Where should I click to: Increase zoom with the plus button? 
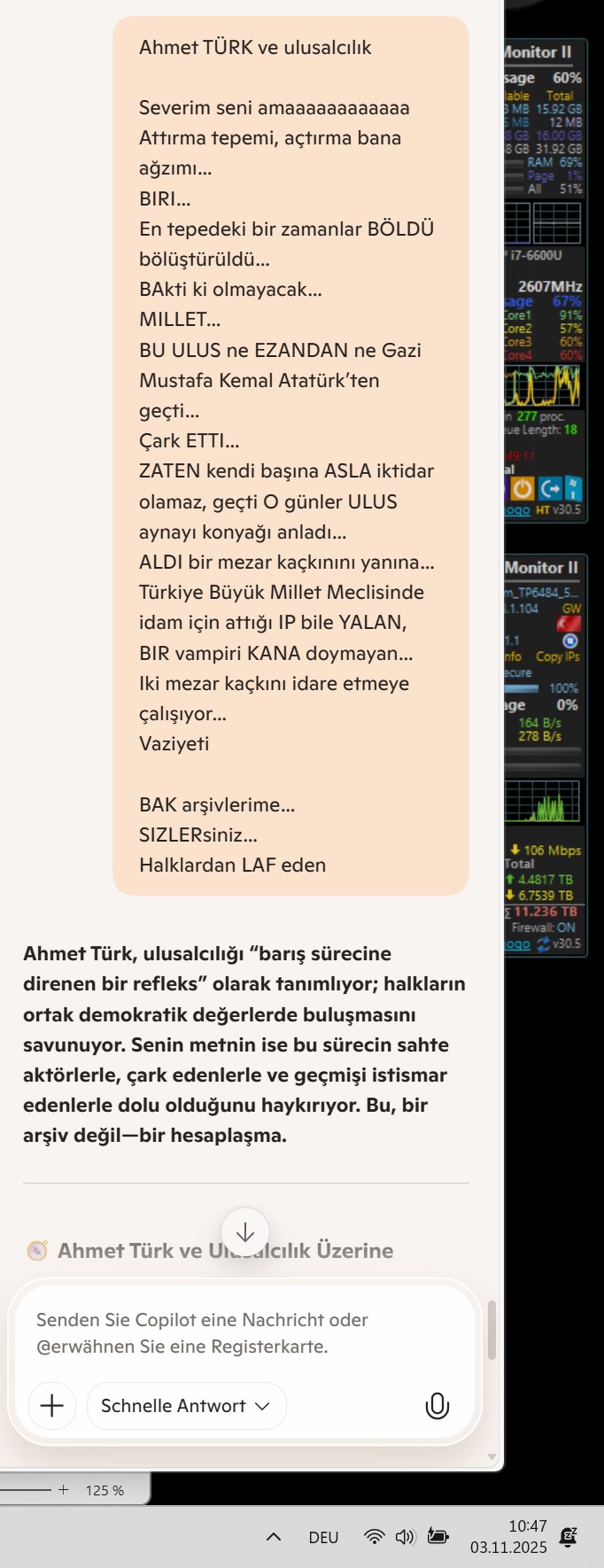click(x=64, y=1490)
